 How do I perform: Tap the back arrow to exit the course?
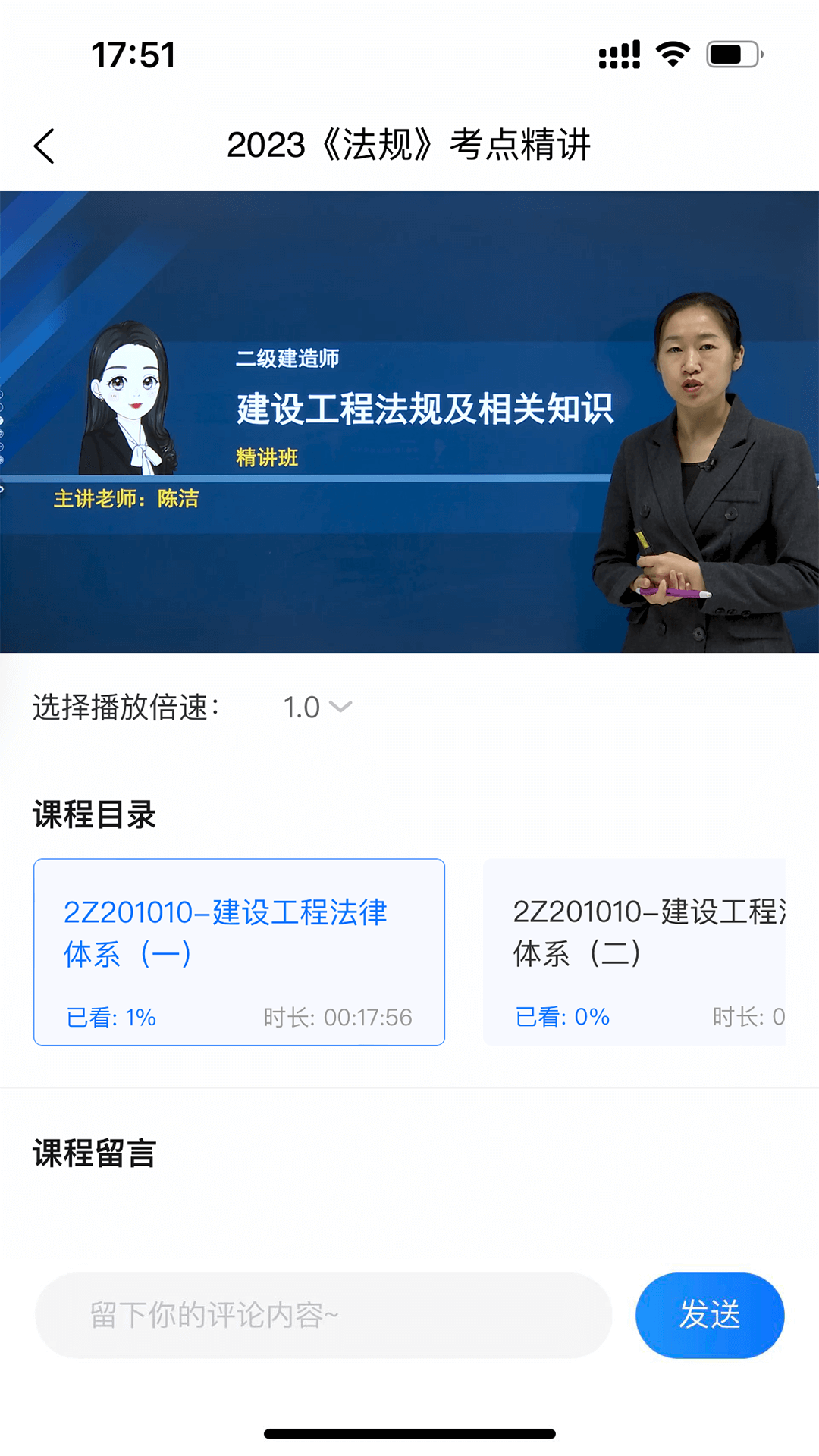coord(45,146)
